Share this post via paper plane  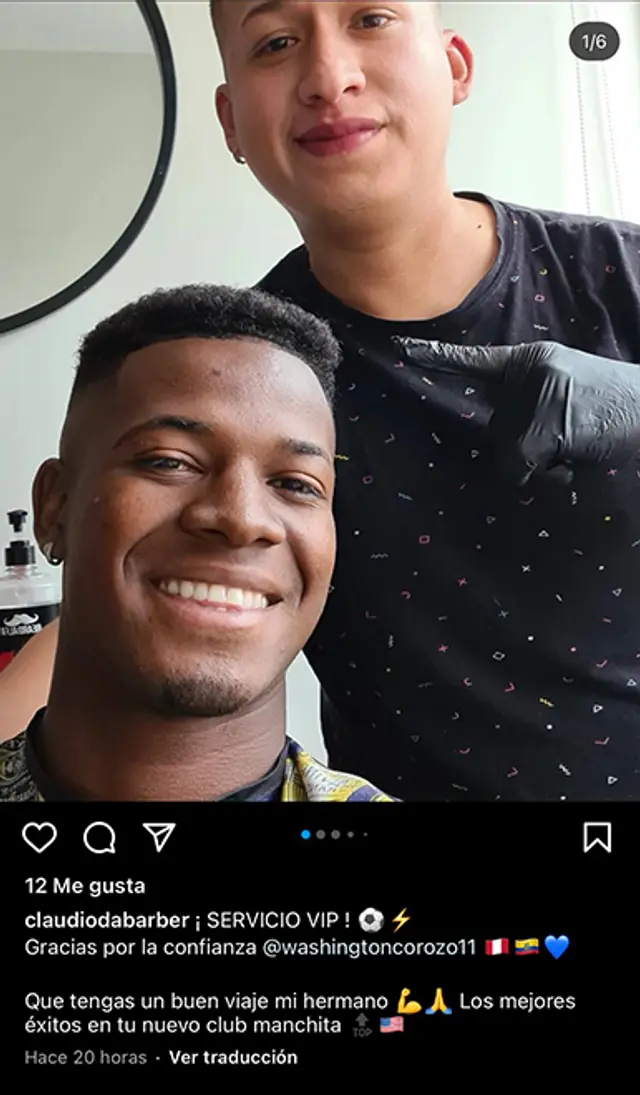(x=159, y=836)
